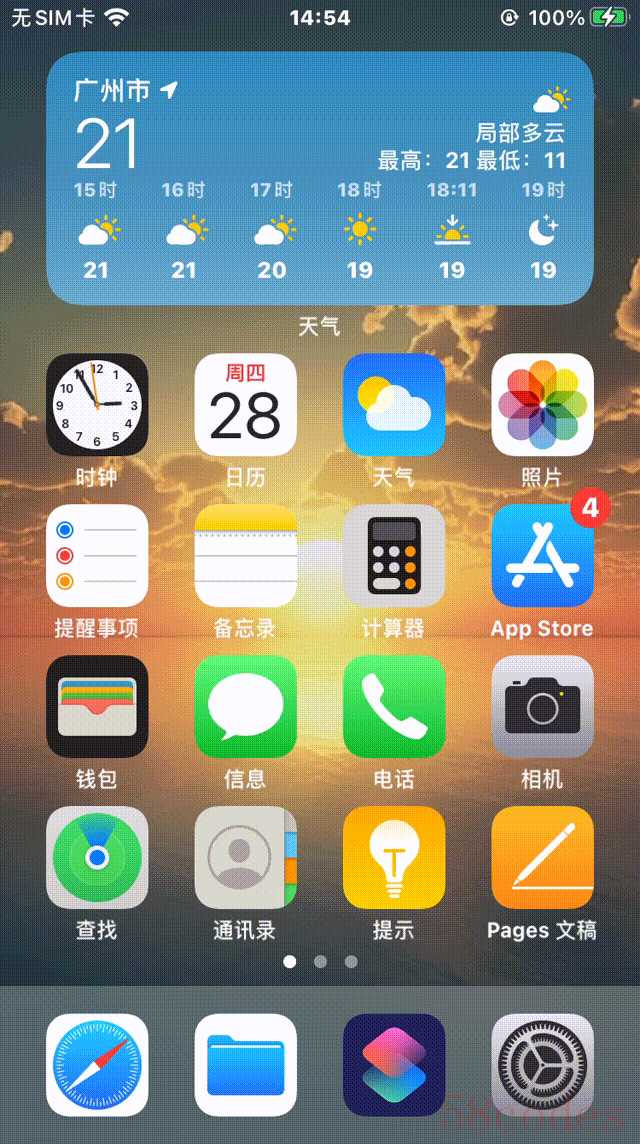
Task: Open the 钱包 wallet app
Action: pyautogui.click(x=97, y=706)
